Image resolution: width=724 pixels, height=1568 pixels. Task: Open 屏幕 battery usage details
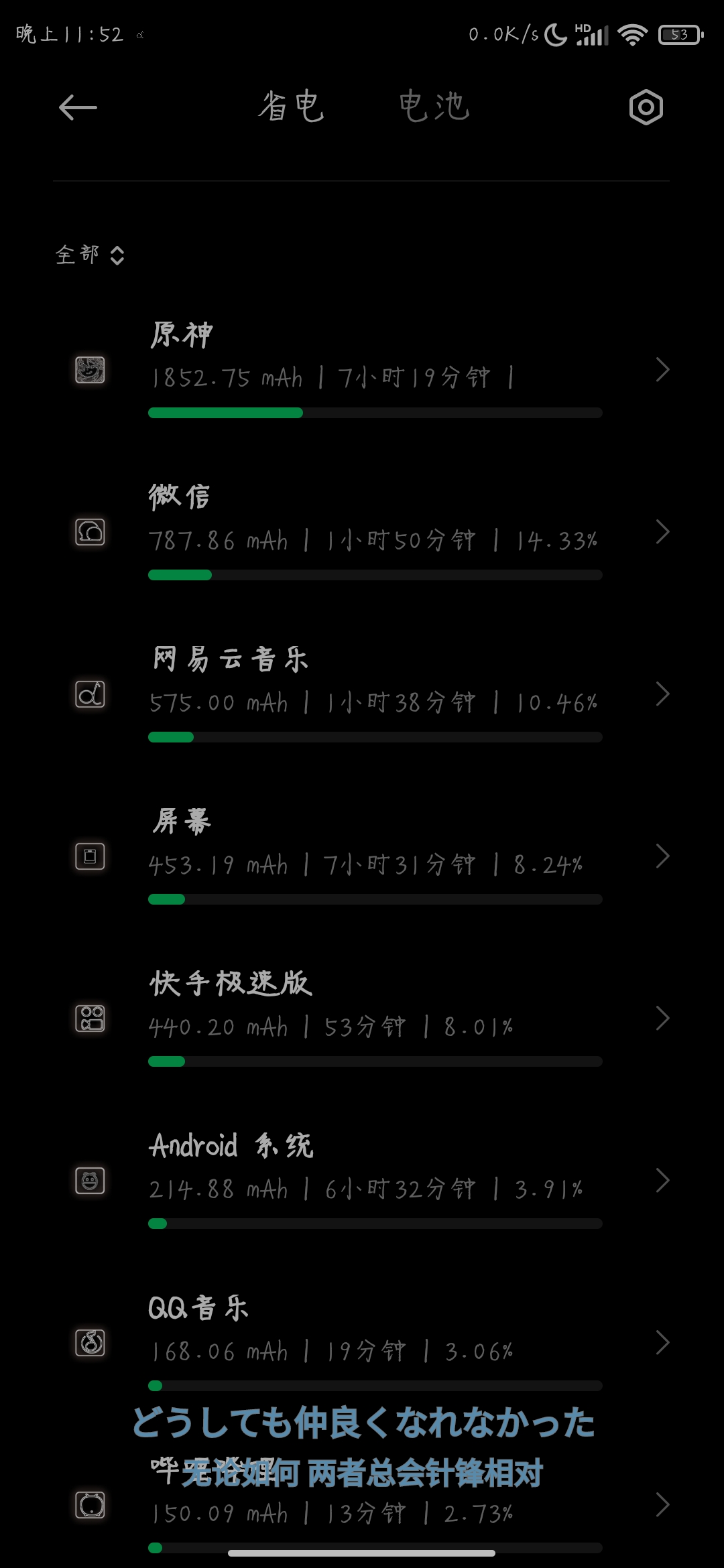(362, 856)
